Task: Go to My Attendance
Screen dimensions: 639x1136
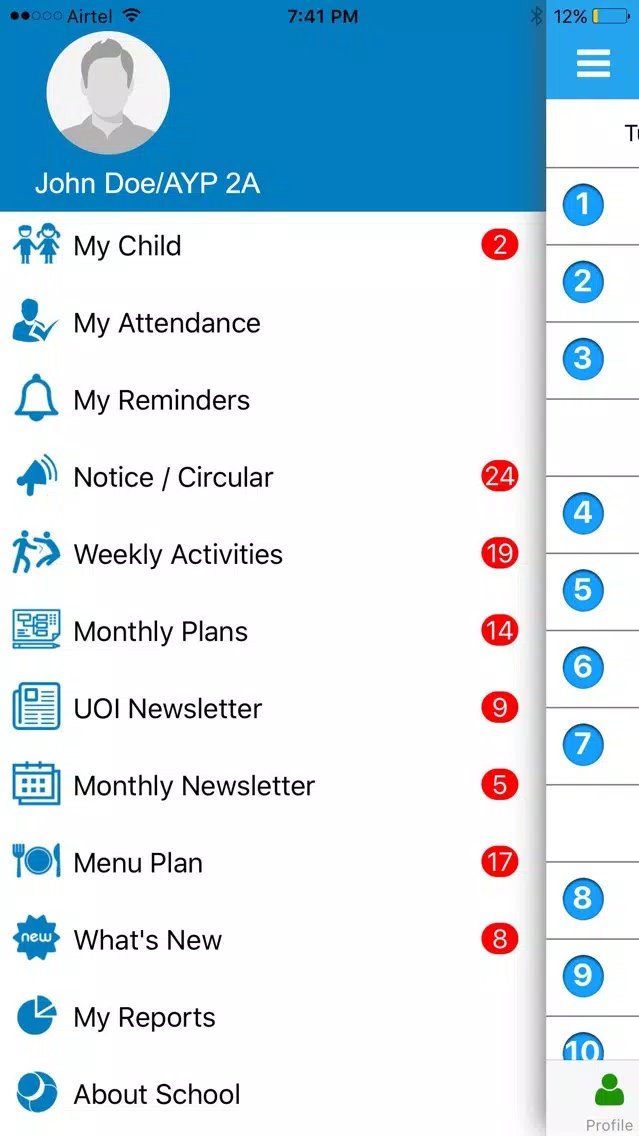Action: click(272, 323)
